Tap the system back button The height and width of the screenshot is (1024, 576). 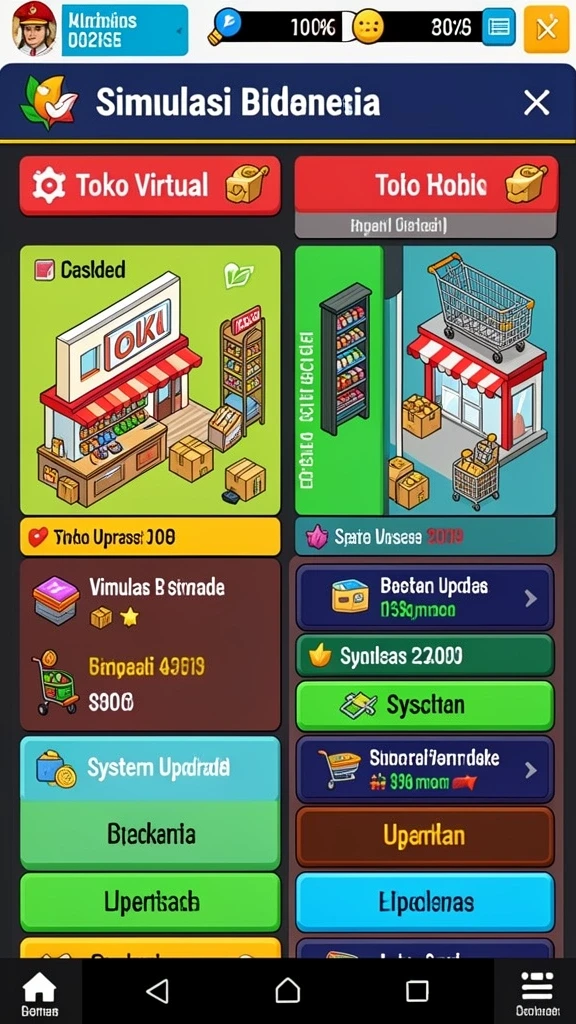(x=157, y=991)
